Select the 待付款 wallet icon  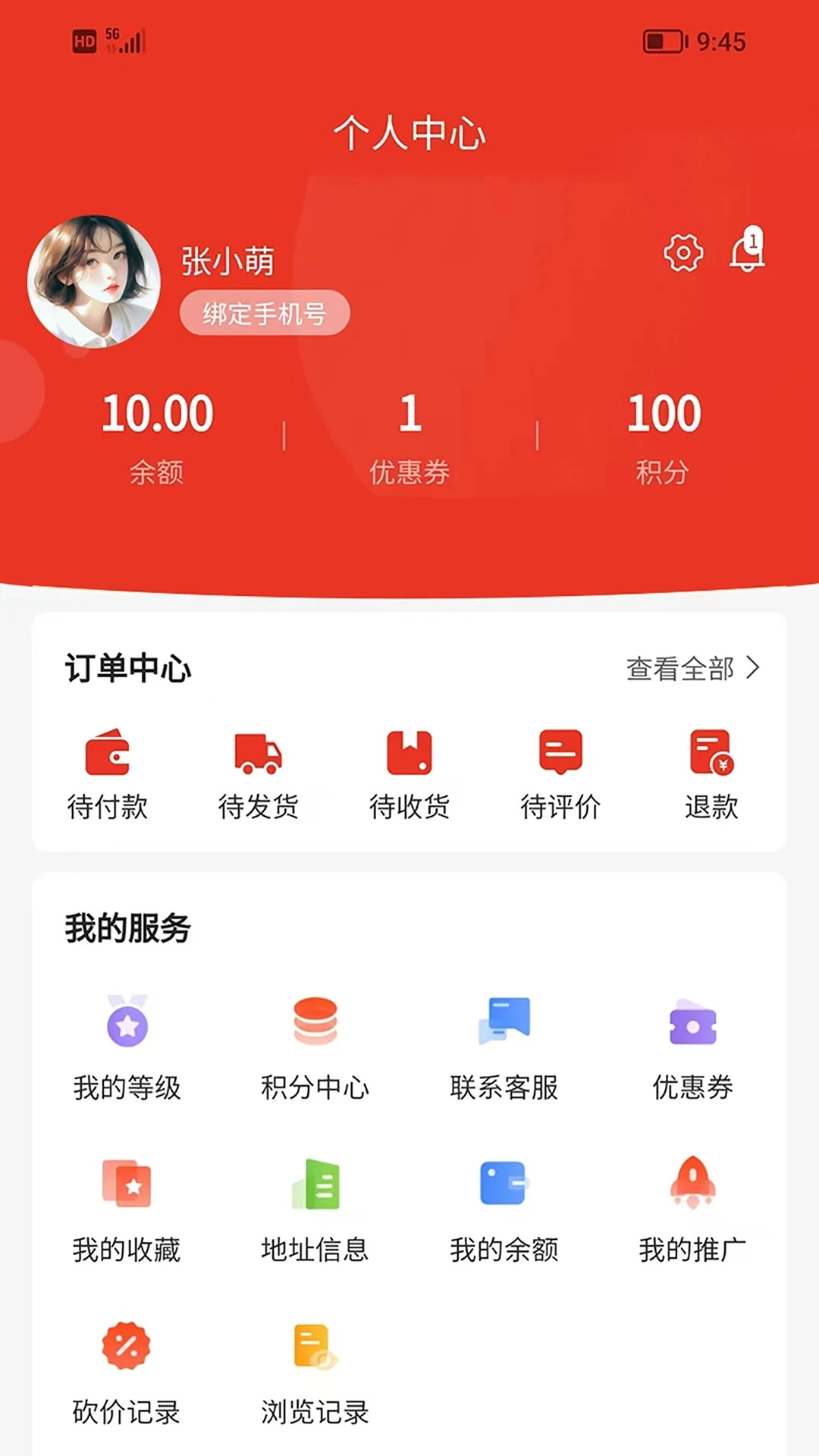108,755
